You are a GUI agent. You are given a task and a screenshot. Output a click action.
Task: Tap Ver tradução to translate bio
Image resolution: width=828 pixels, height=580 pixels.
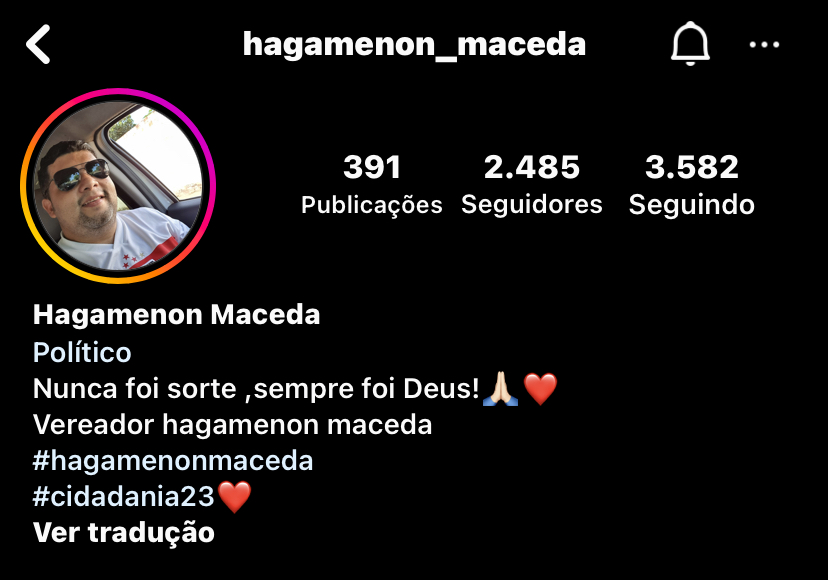pyautogui.click(x=124, y=533)
